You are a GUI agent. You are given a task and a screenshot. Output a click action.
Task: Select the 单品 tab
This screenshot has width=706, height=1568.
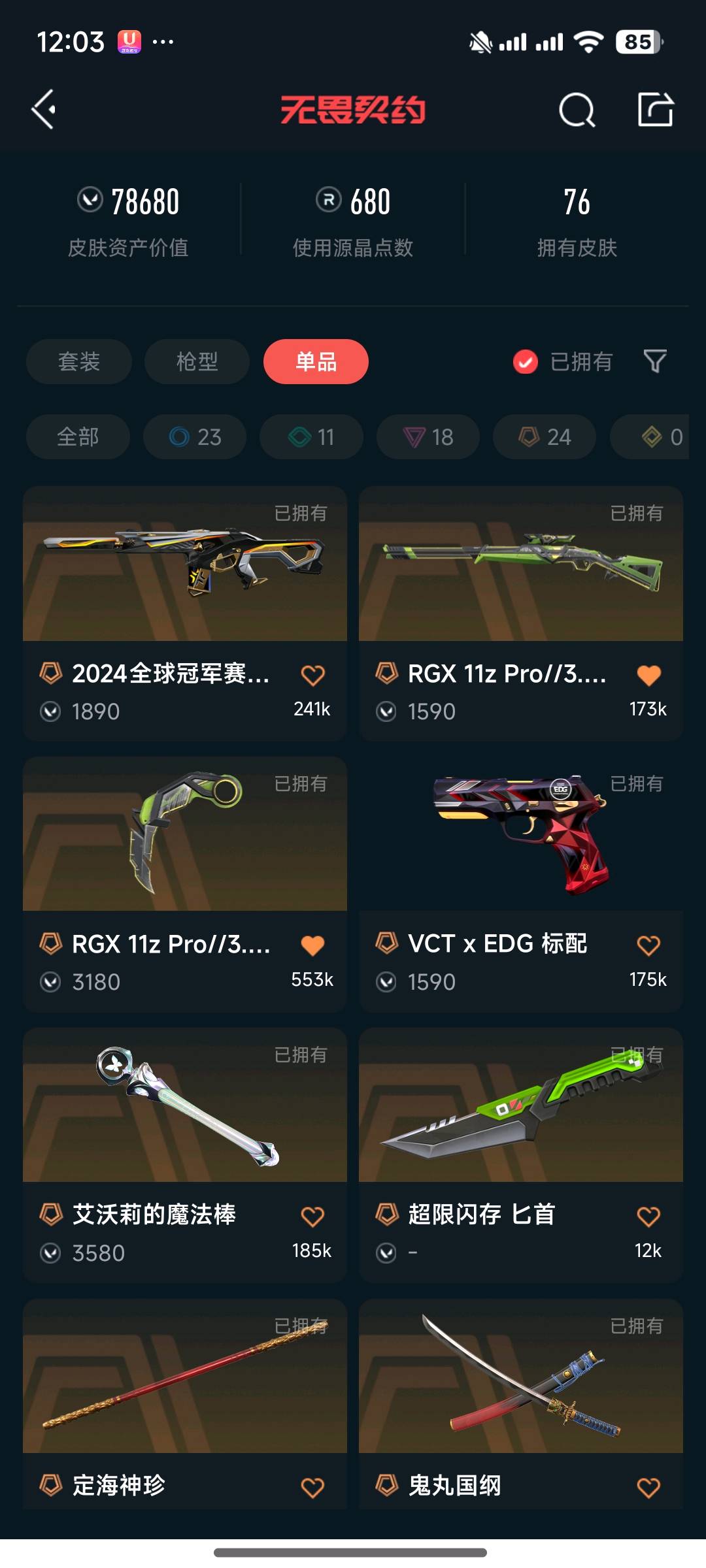click(316, 361)
